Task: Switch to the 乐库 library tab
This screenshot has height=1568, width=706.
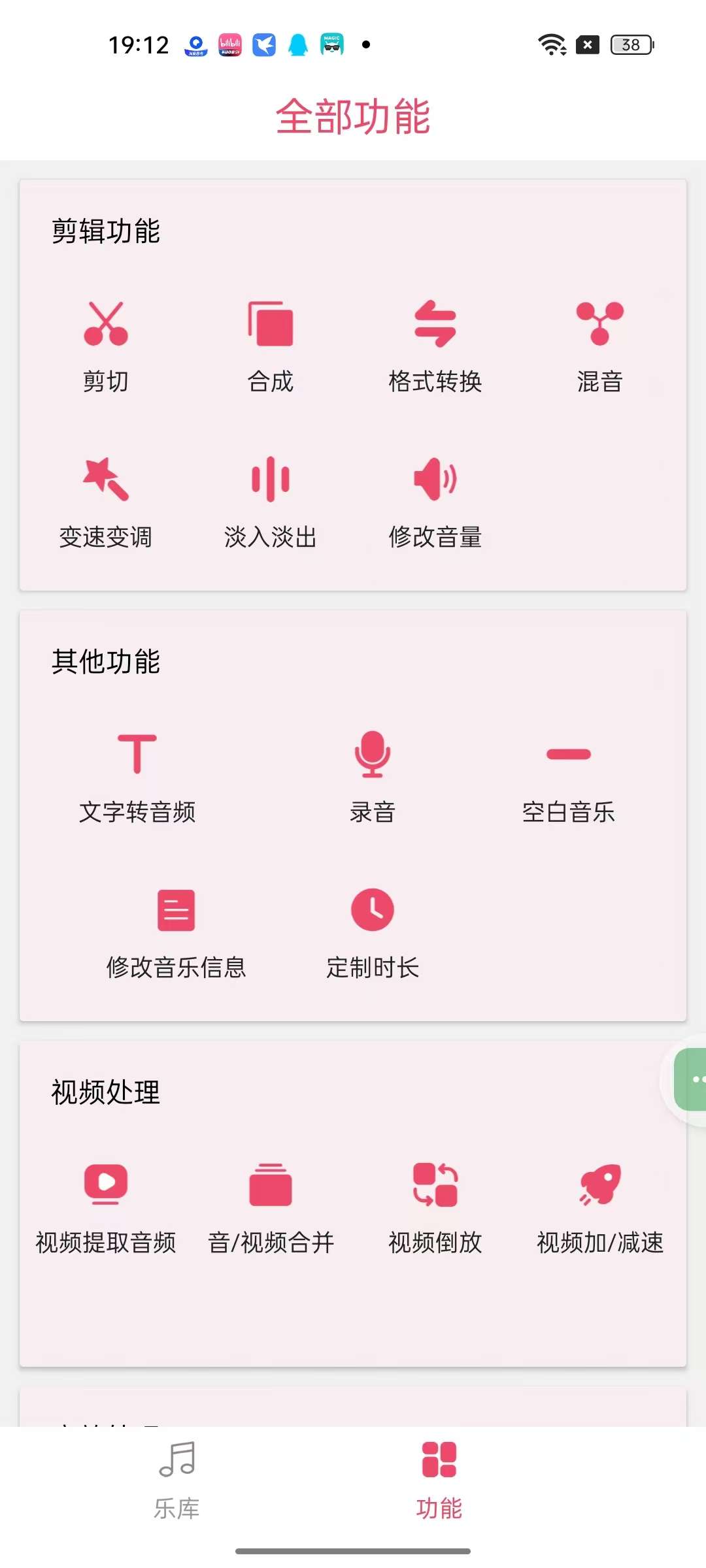Action: pos(176,1480)
